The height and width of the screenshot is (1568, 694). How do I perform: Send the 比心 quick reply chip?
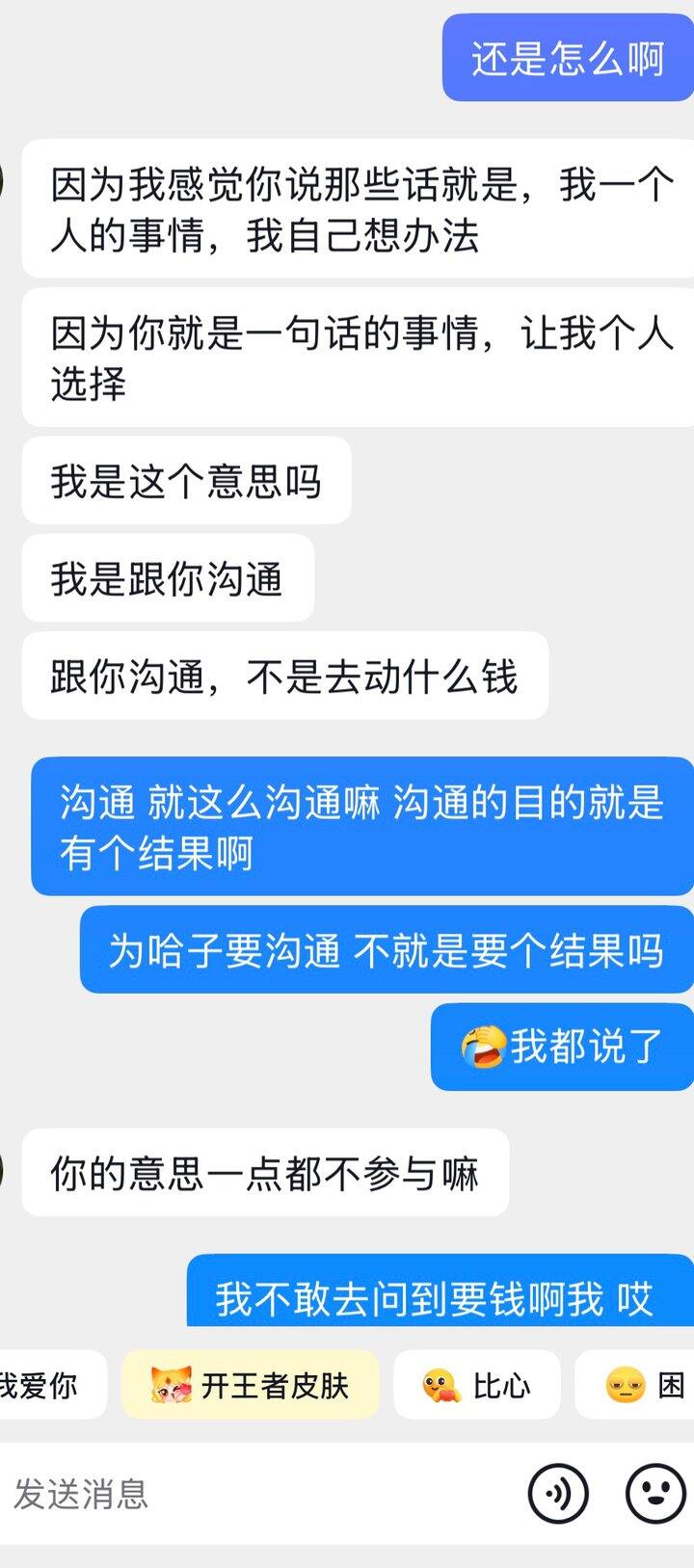[x=477, y=1385]
